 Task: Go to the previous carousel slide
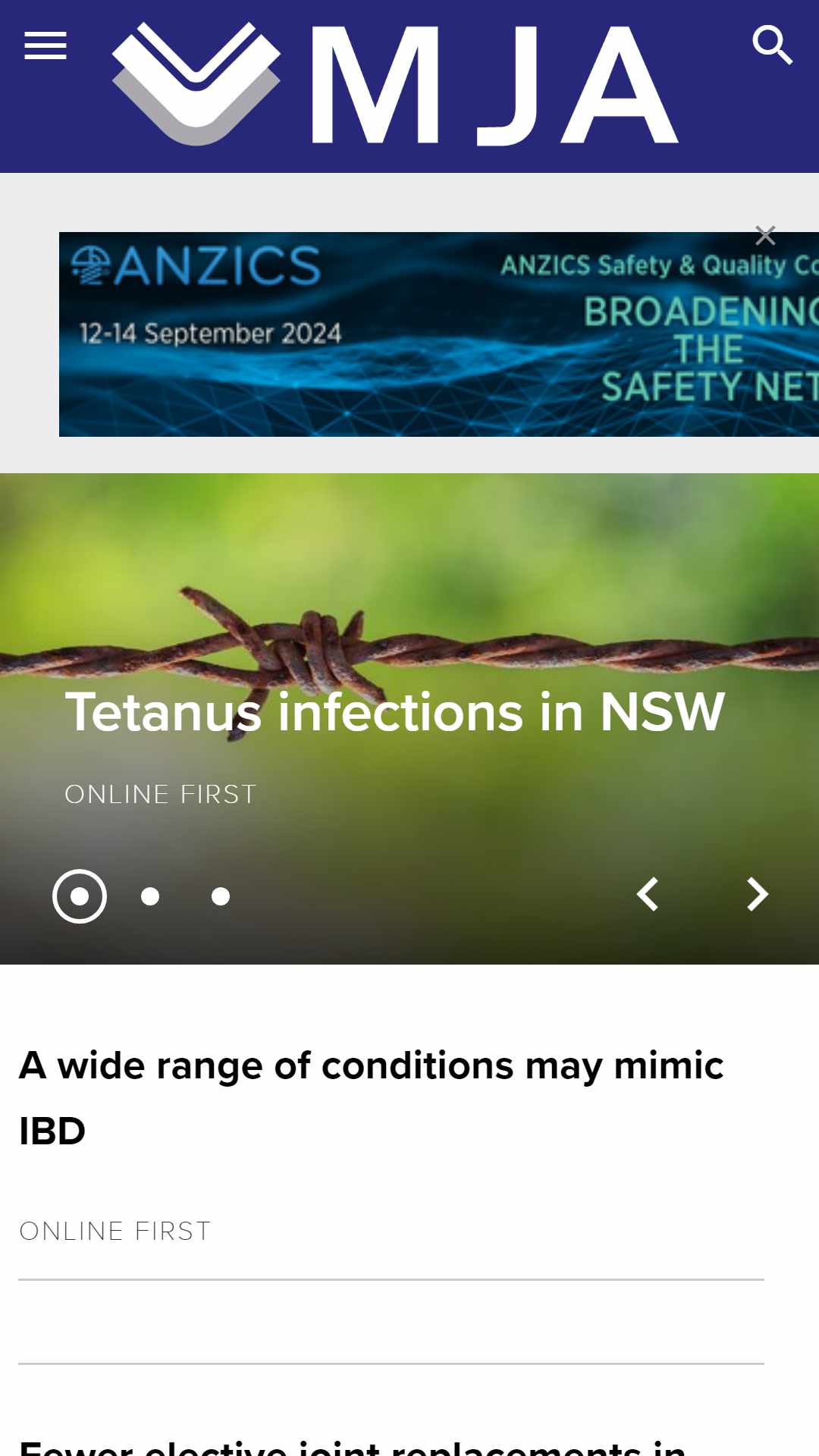[648, 895]
